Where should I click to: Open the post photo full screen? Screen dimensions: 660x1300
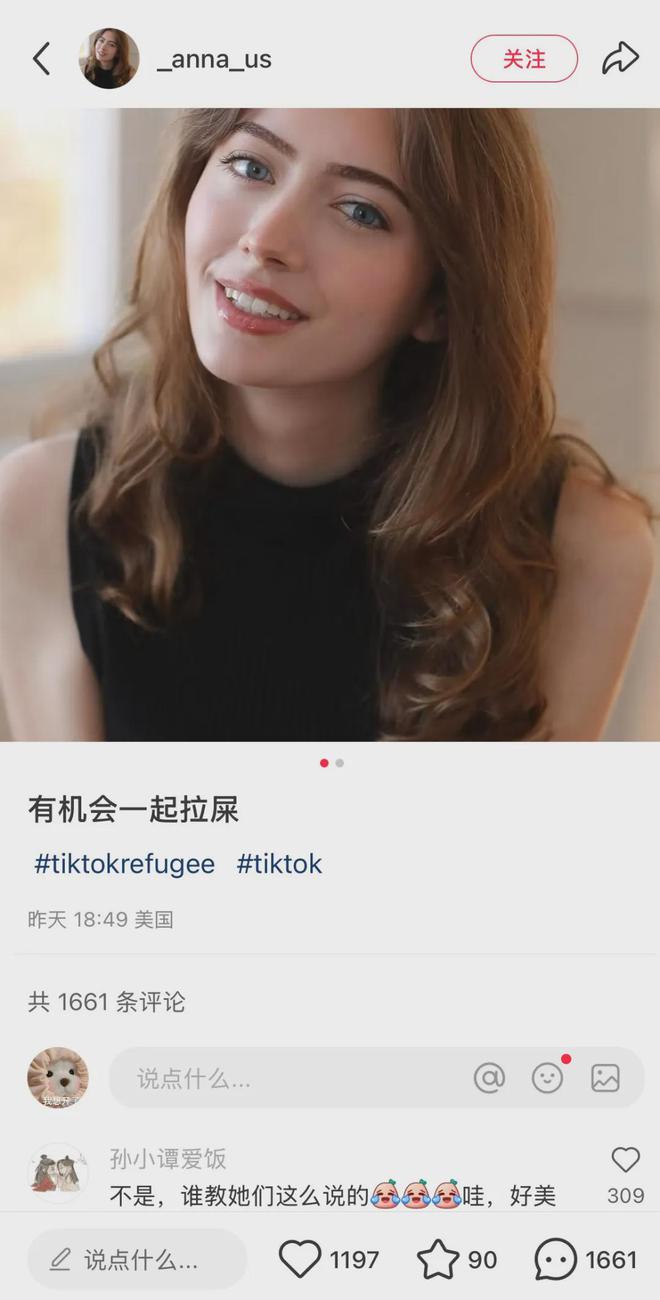click(x=330, y=425)
